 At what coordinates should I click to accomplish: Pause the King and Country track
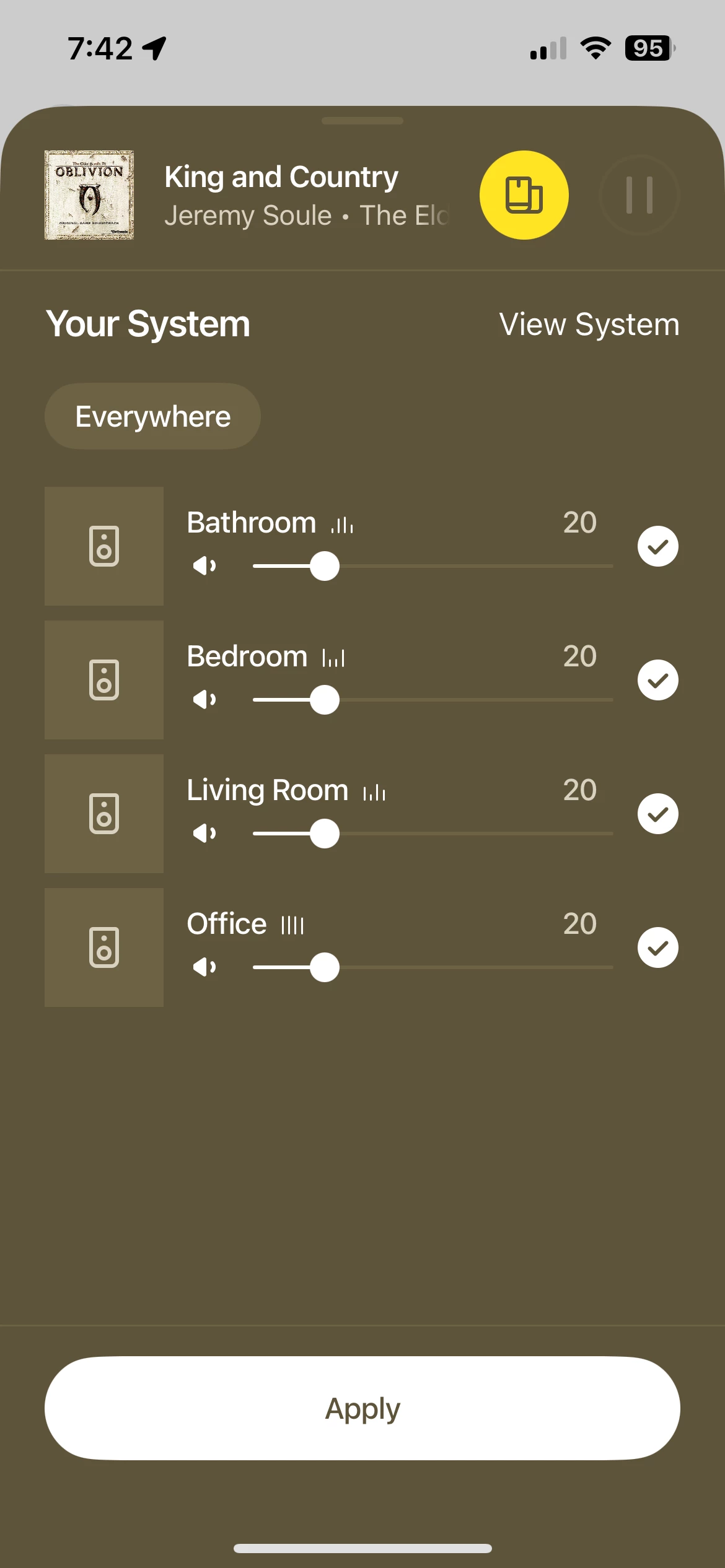639,195
